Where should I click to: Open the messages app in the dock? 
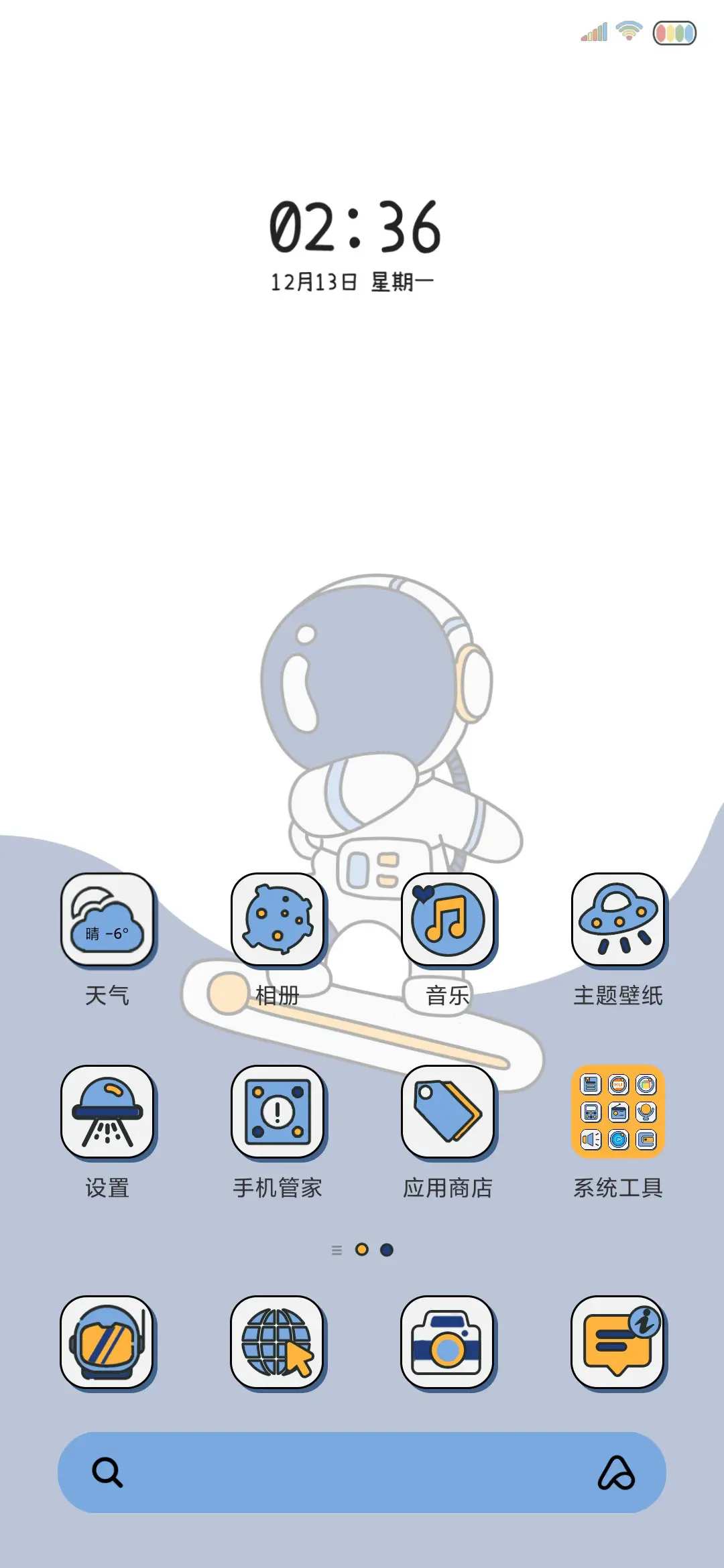coord(617,1344)
